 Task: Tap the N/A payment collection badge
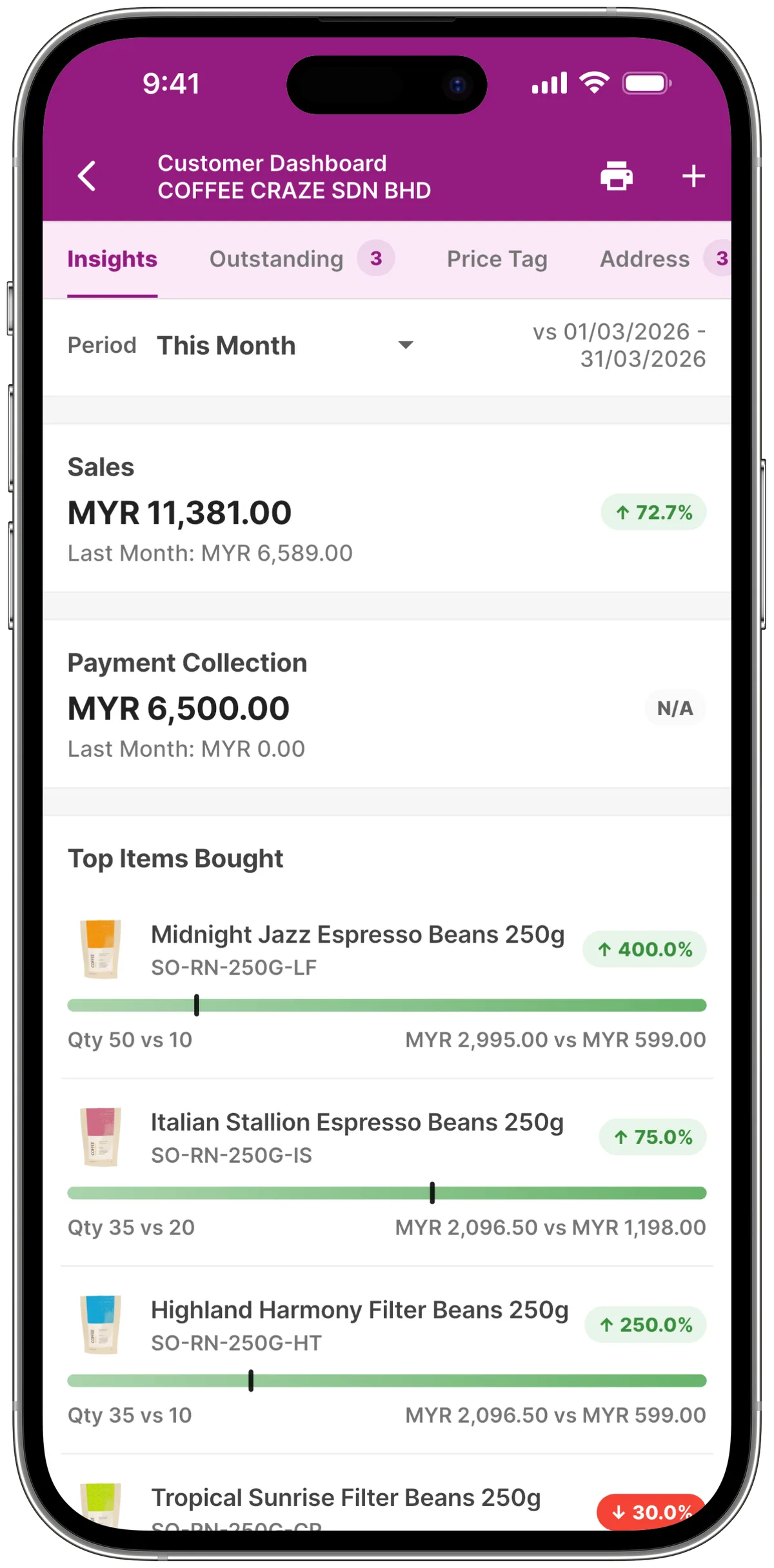675,708
